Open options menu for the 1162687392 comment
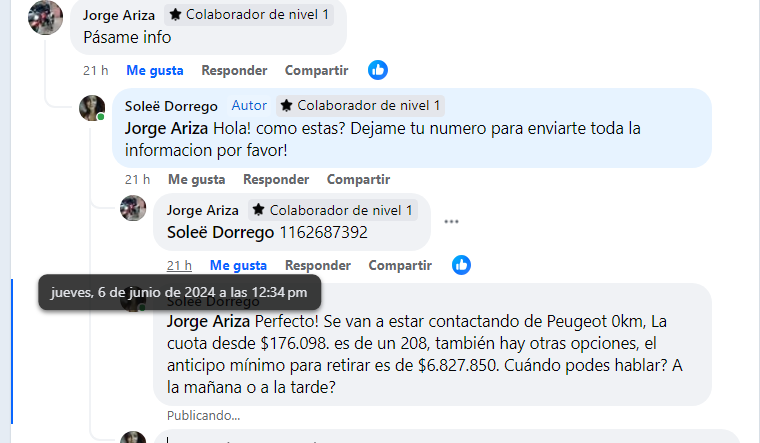This screenshot has height=443, width=760. pyautogui.click(x=452, y=221)
